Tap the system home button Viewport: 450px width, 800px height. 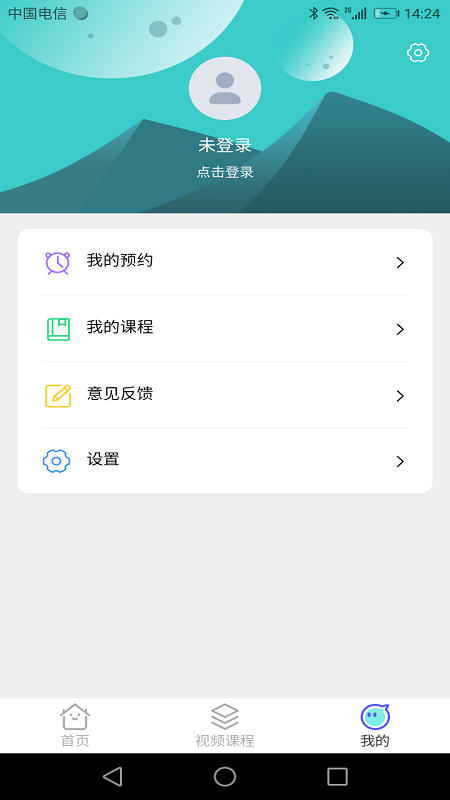[225, 777]
